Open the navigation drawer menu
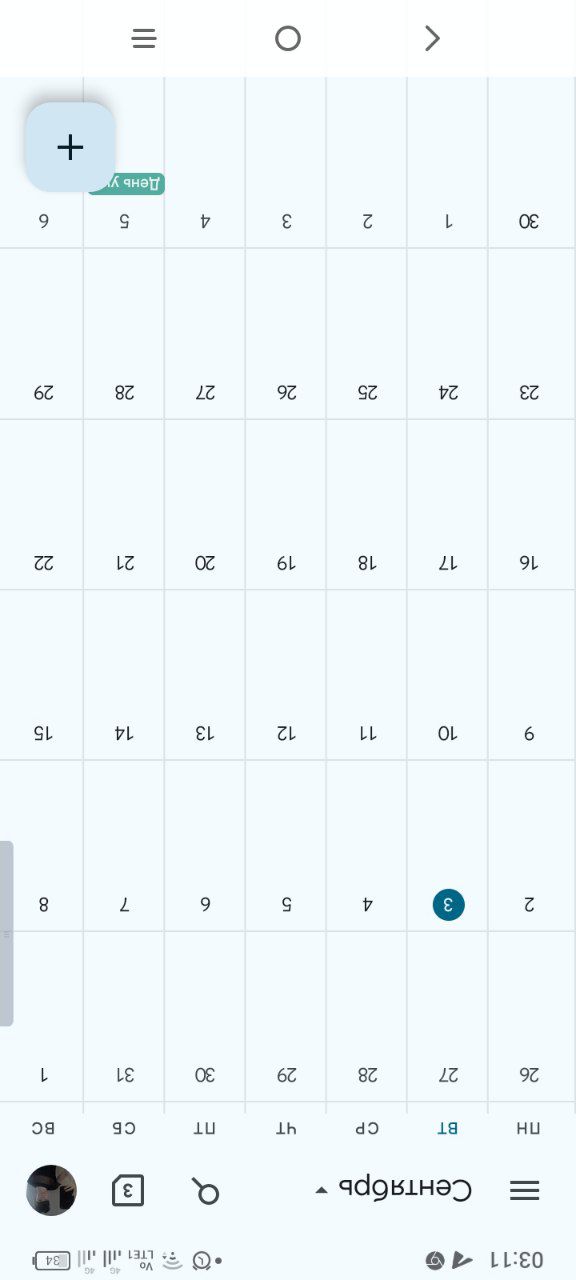Image resolution: width=576 pixels, height=1280 pixels. click(x=525, y=1190)
